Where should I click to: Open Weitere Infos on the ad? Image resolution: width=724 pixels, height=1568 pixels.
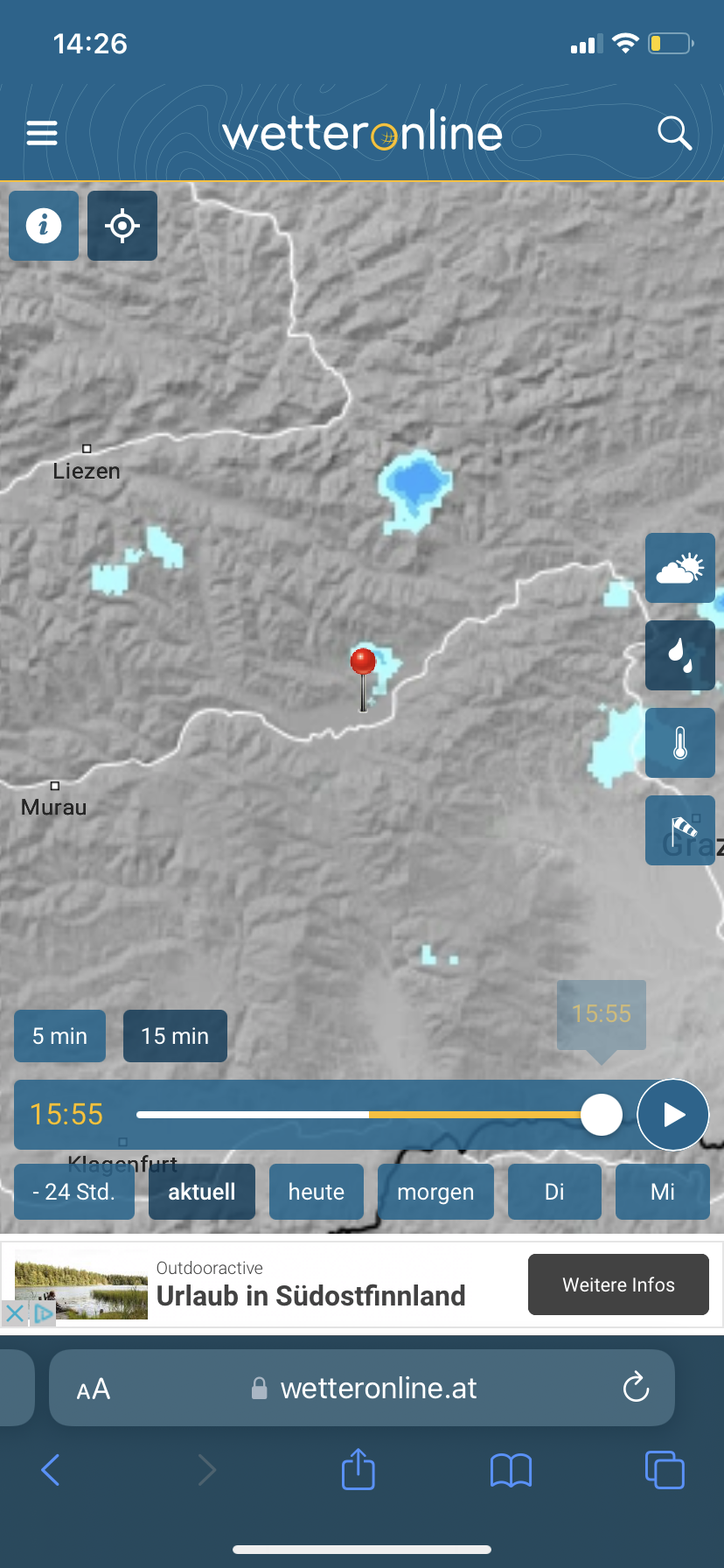pyautogui.click(x=618, y=1284)
